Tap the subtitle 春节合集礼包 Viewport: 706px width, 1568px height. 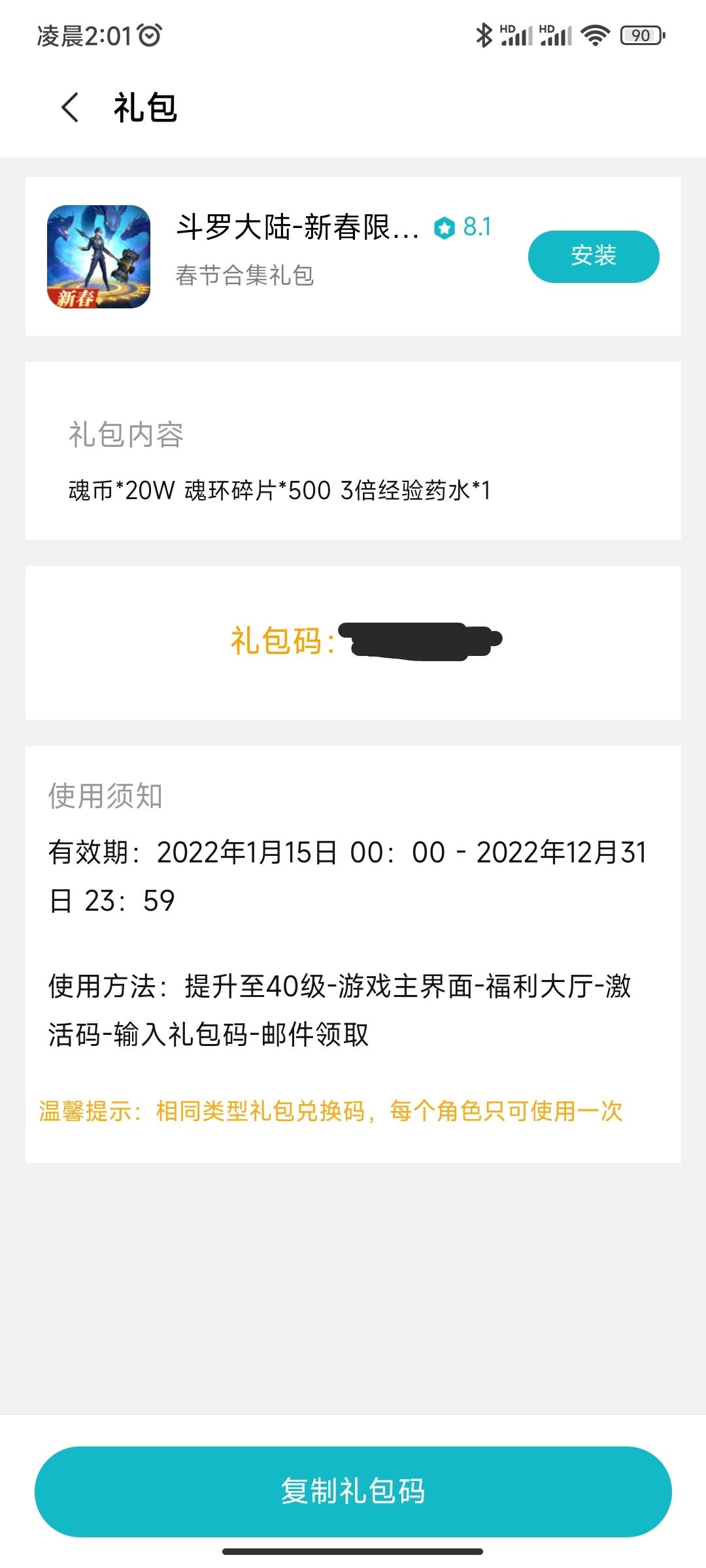coord(245,276)
